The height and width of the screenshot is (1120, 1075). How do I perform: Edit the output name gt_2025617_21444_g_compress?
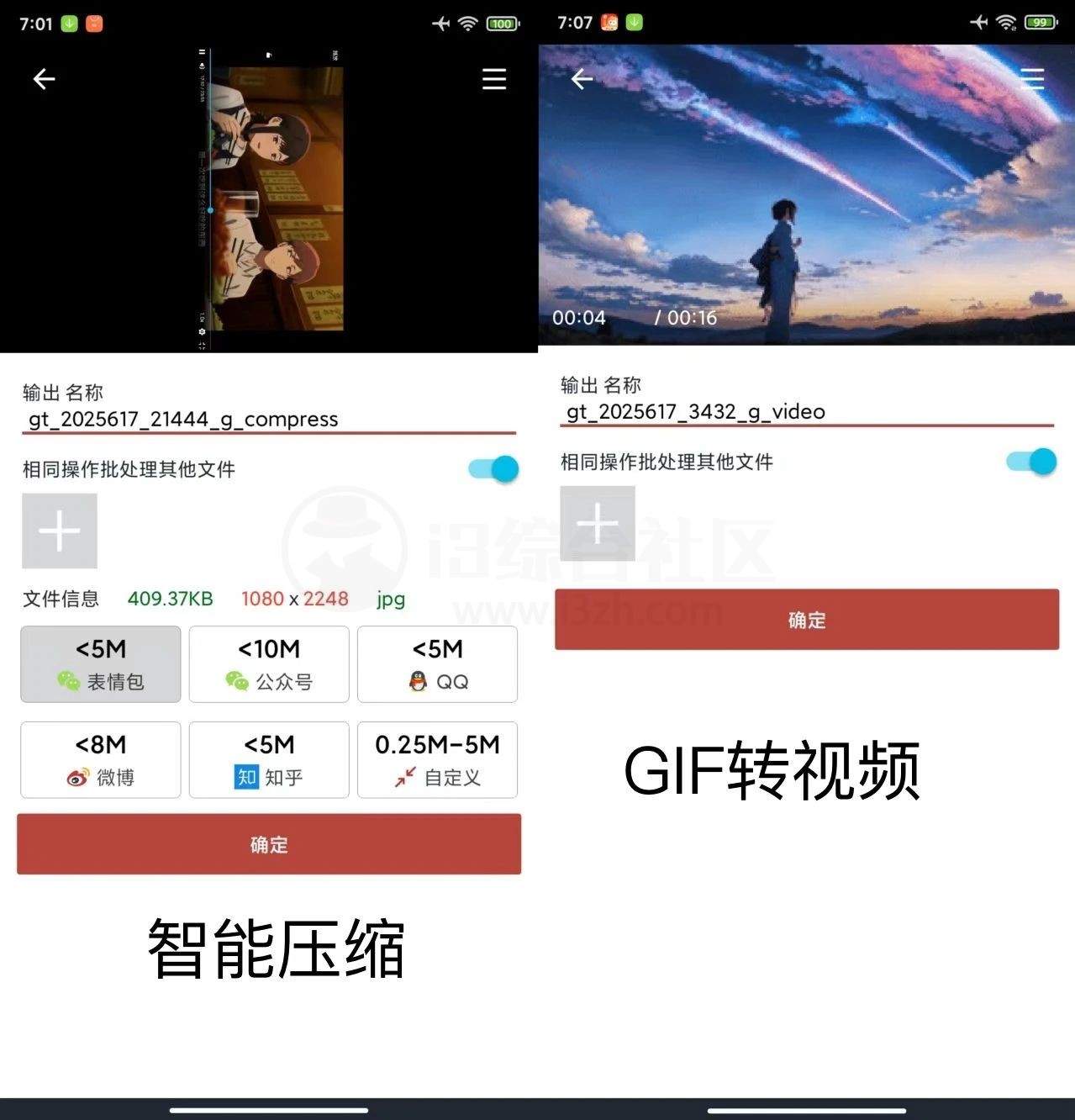tap(181, 419)
